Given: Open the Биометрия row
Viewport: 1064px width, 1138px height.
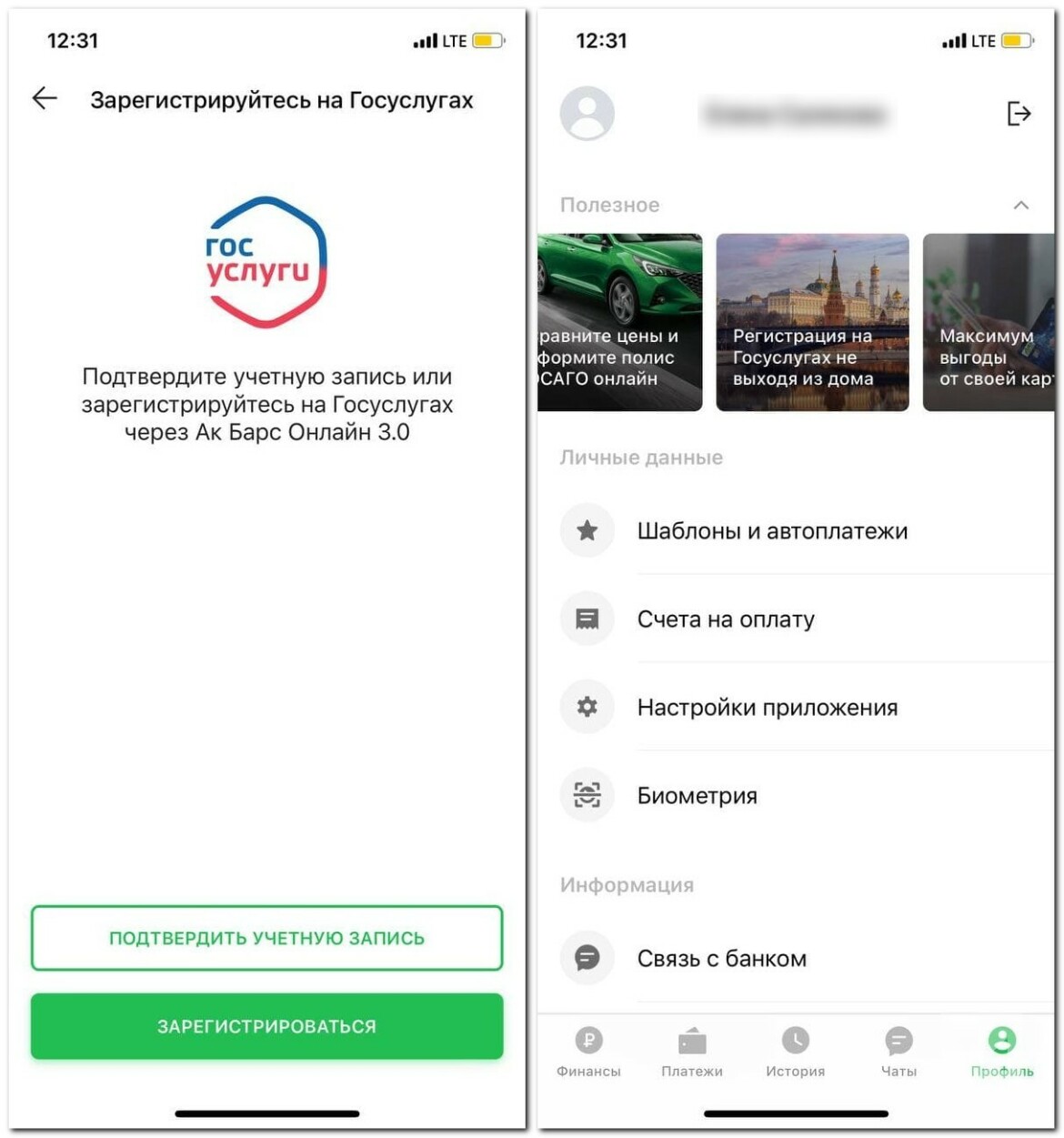Looking at the screenshot, I should point(697,796).
